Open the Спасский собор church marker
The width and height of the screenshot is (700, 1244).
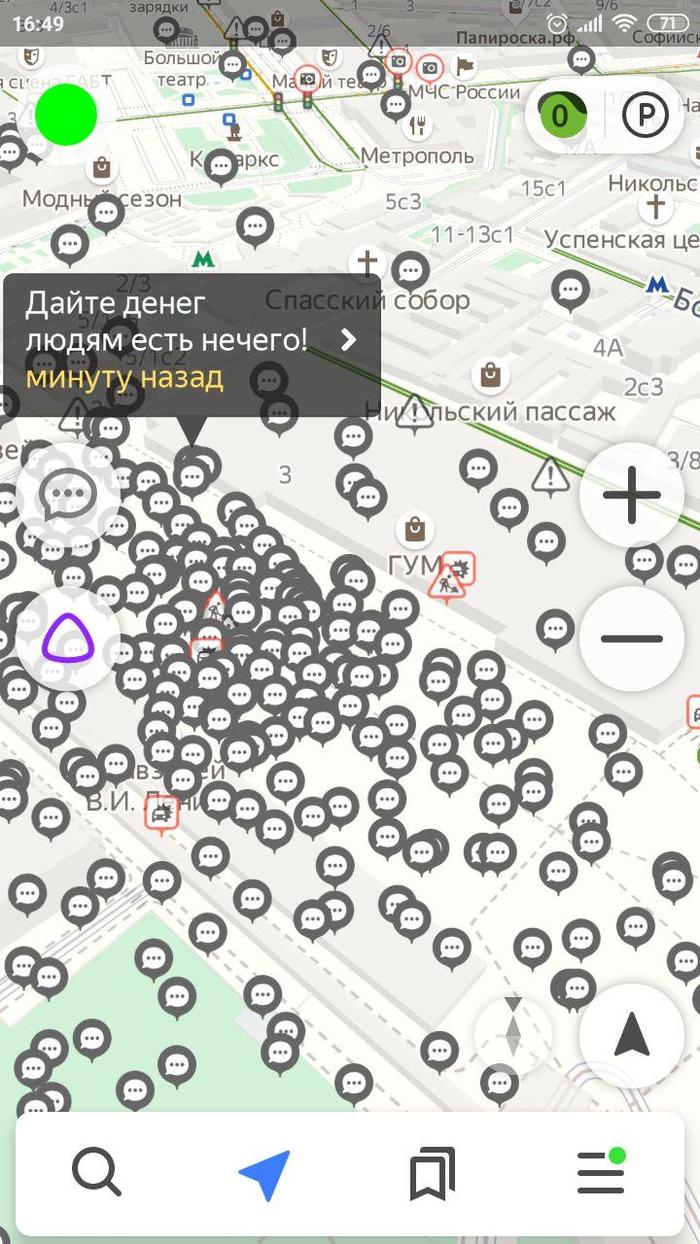(367, 264)
